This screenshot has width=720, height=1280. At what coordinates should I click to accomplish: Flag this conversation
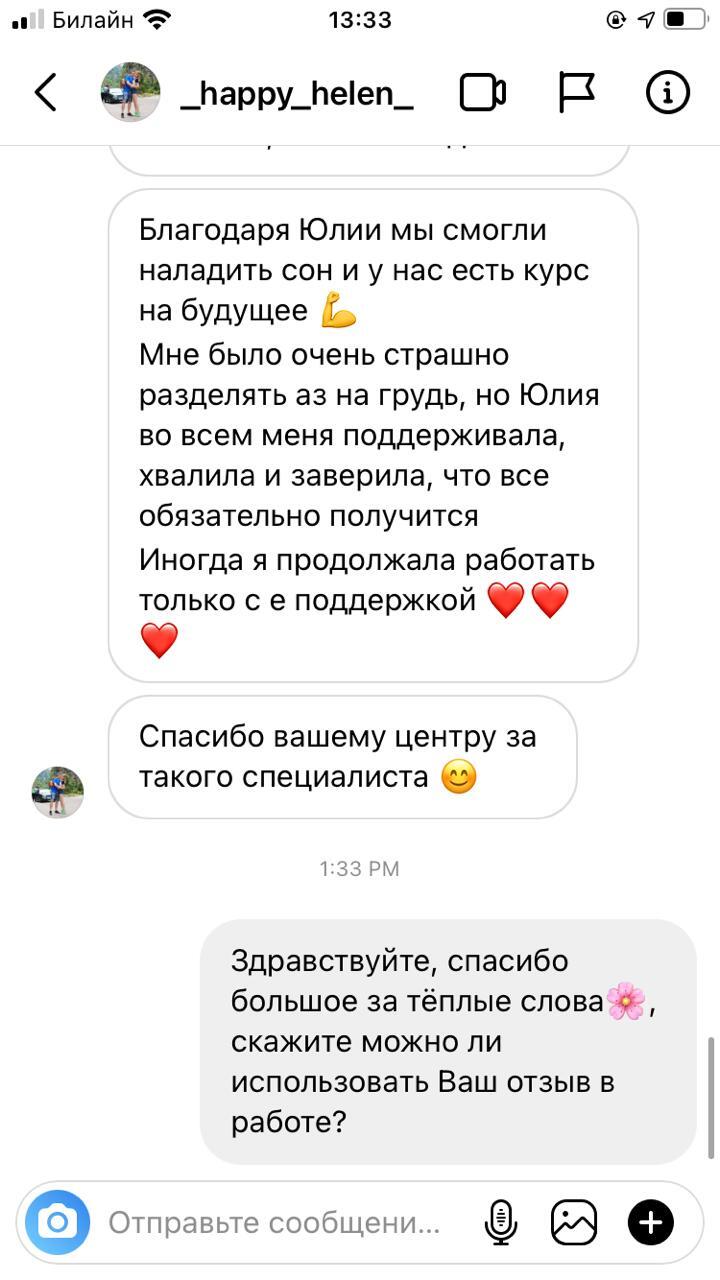(576, 93)
